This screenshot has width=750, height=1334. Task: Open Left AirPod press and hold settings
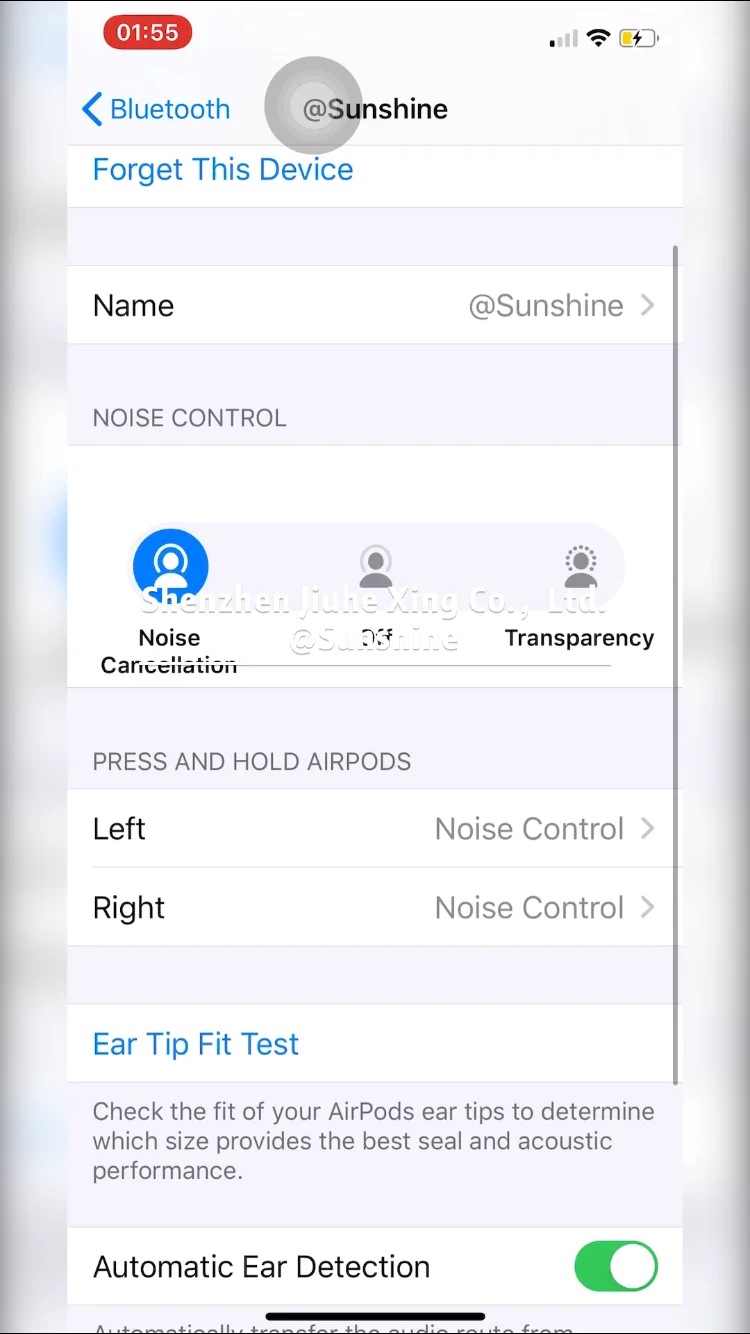tap(374, 828)
